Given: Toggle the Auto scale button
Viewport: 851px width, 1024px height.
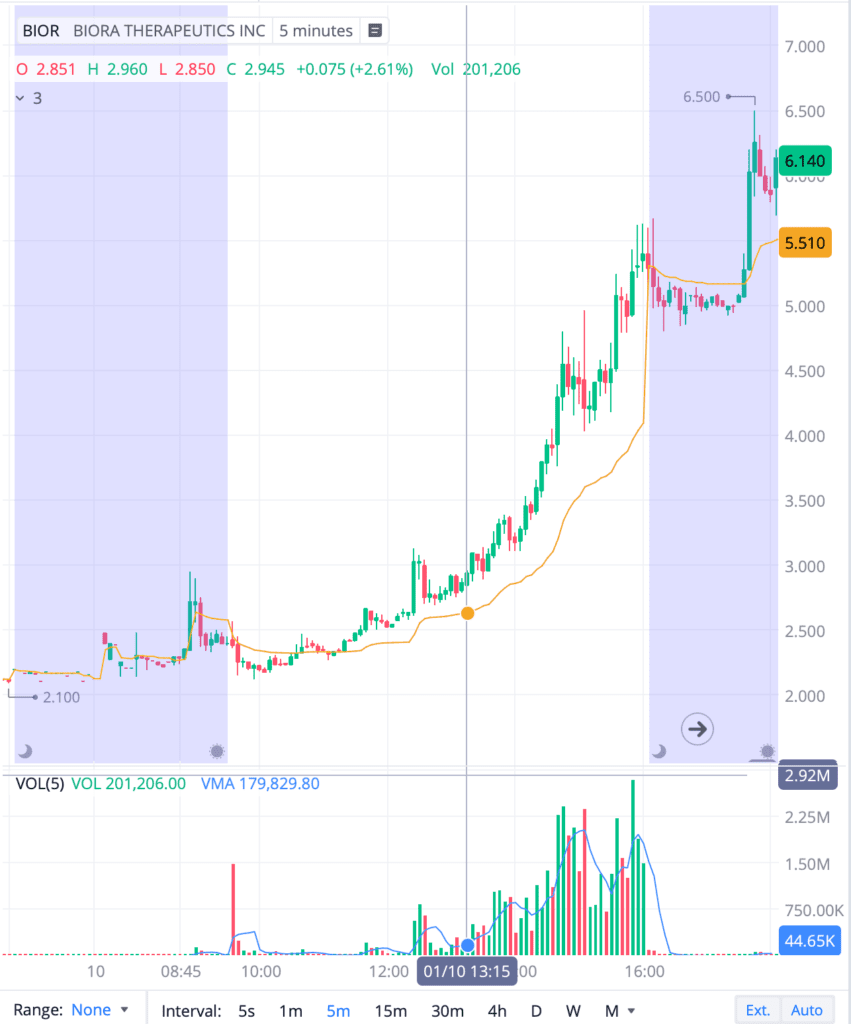Looking at the screenshot, I should [807, 1010].
